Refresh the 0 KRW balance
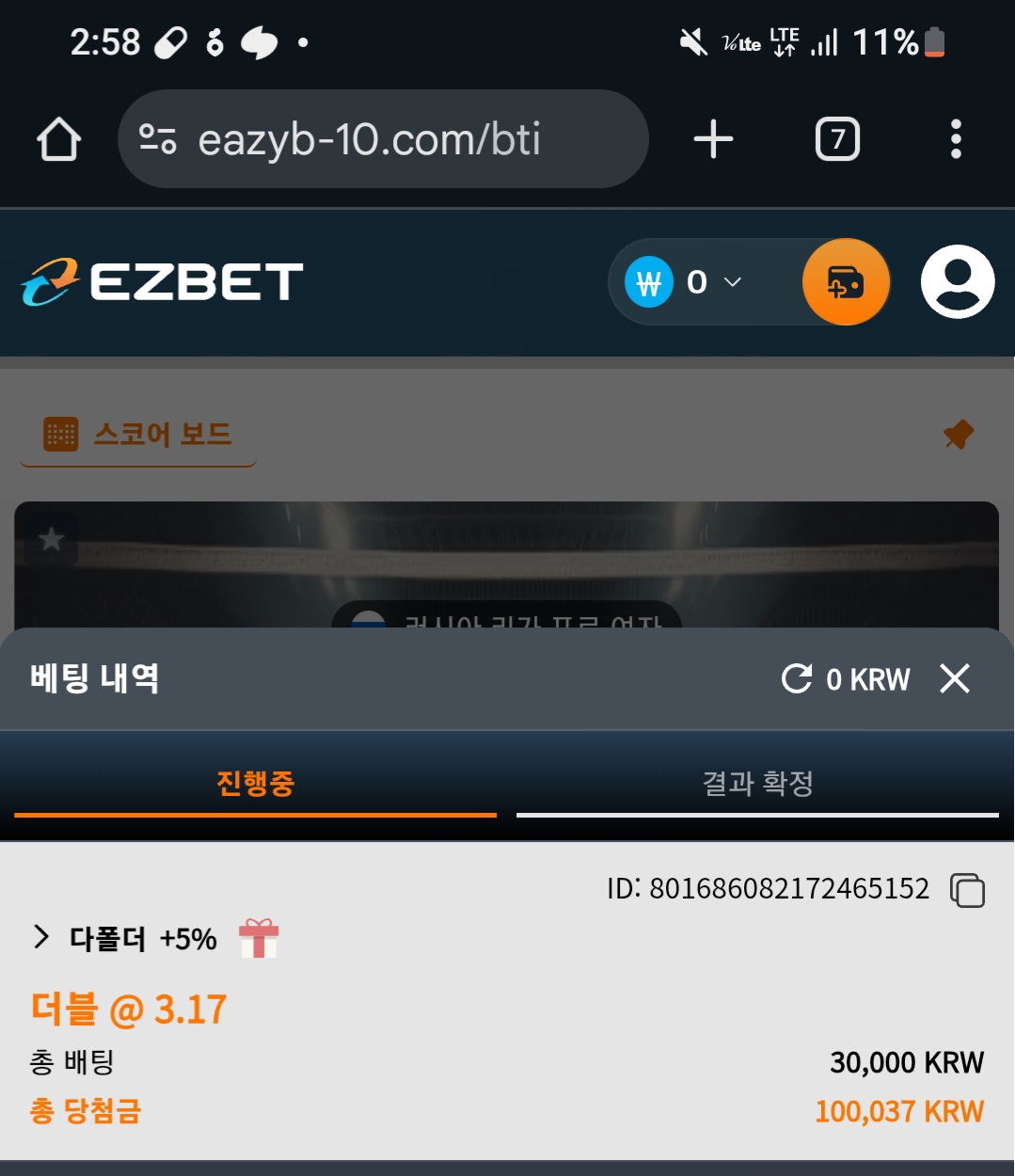 [797, 678]
